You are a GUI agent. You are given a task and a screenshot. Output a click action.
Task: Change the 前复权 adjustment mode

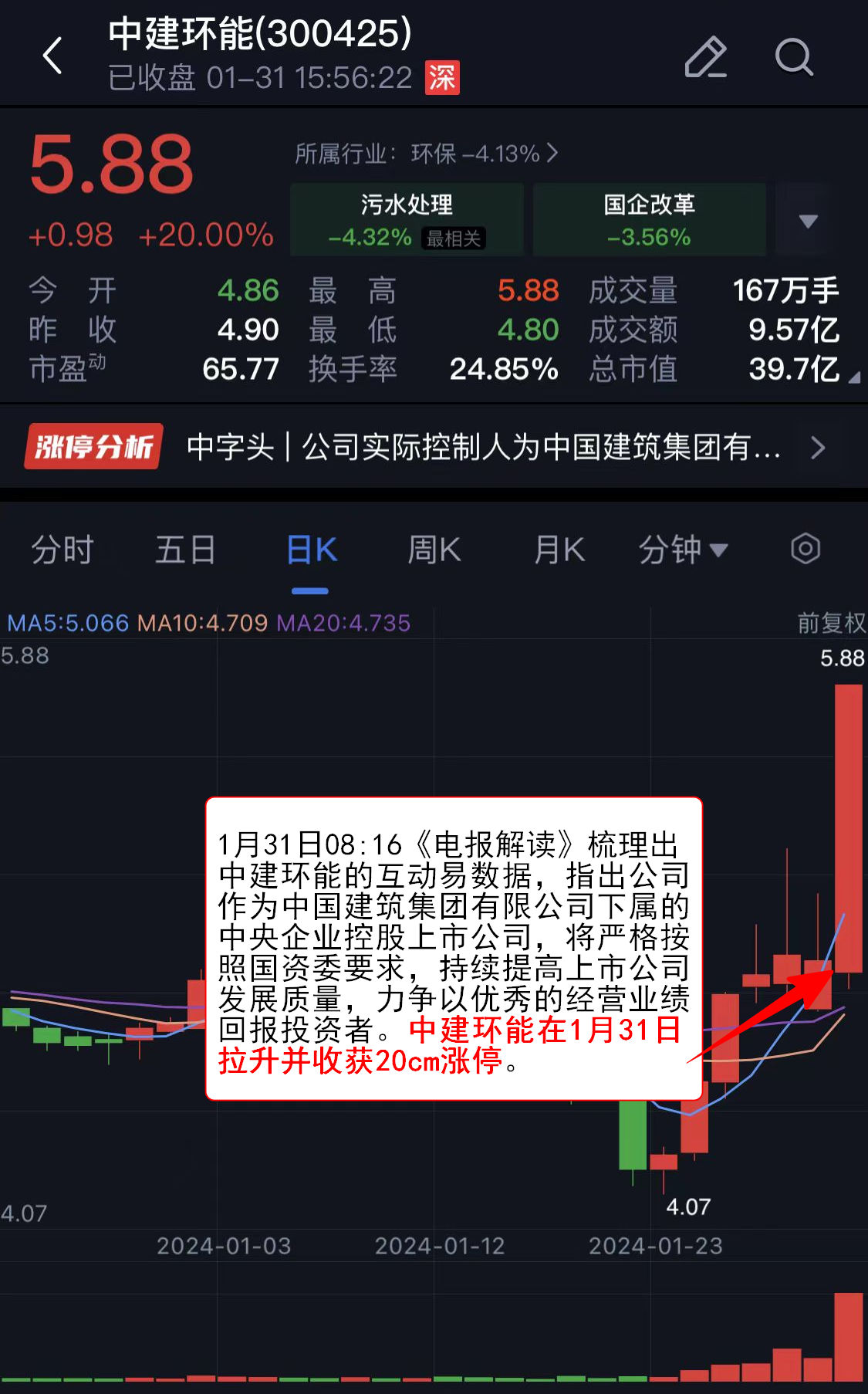831,623
